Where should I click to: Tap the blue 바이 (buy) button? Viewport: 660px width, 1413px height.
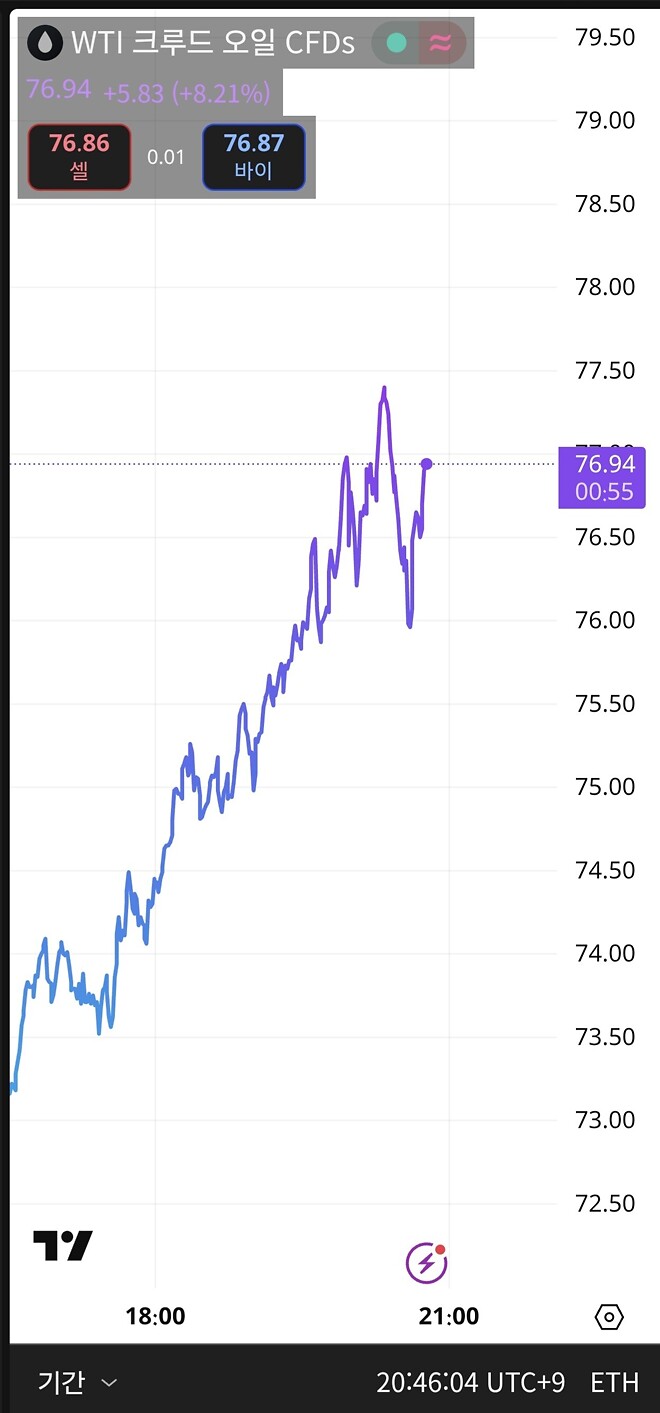(253, 157)
